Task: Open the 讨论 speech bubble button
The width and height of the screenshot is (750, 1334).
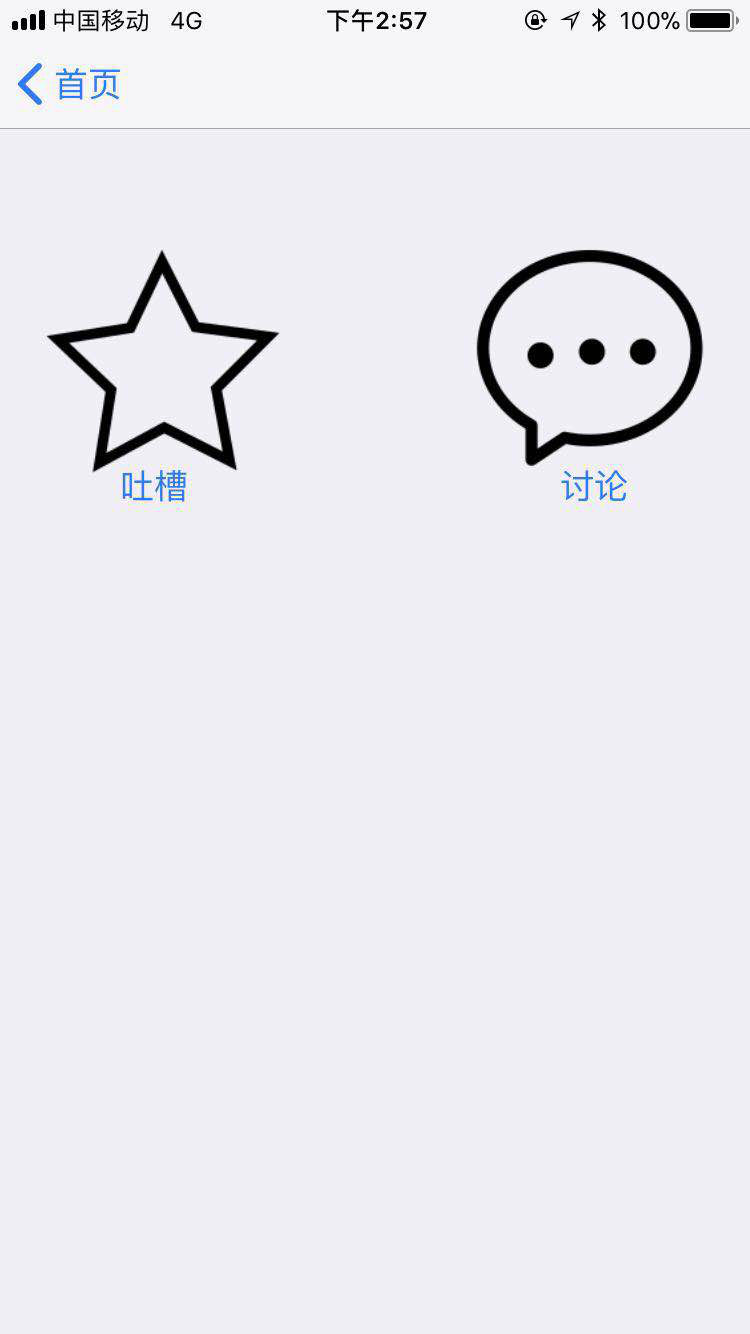Action: pos(590,360)
